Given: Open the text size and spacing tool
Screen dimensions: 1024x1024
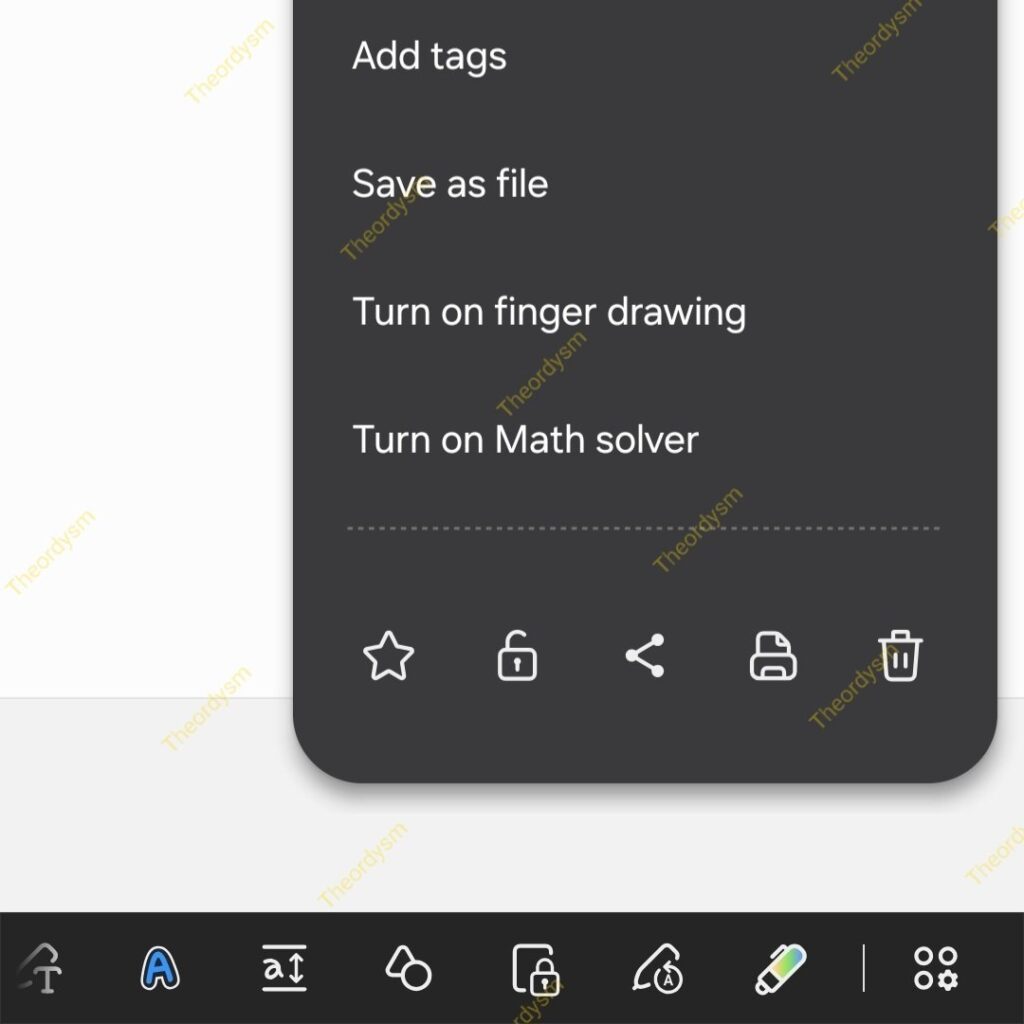Looking at the screenshot, I should coord(284,968).
